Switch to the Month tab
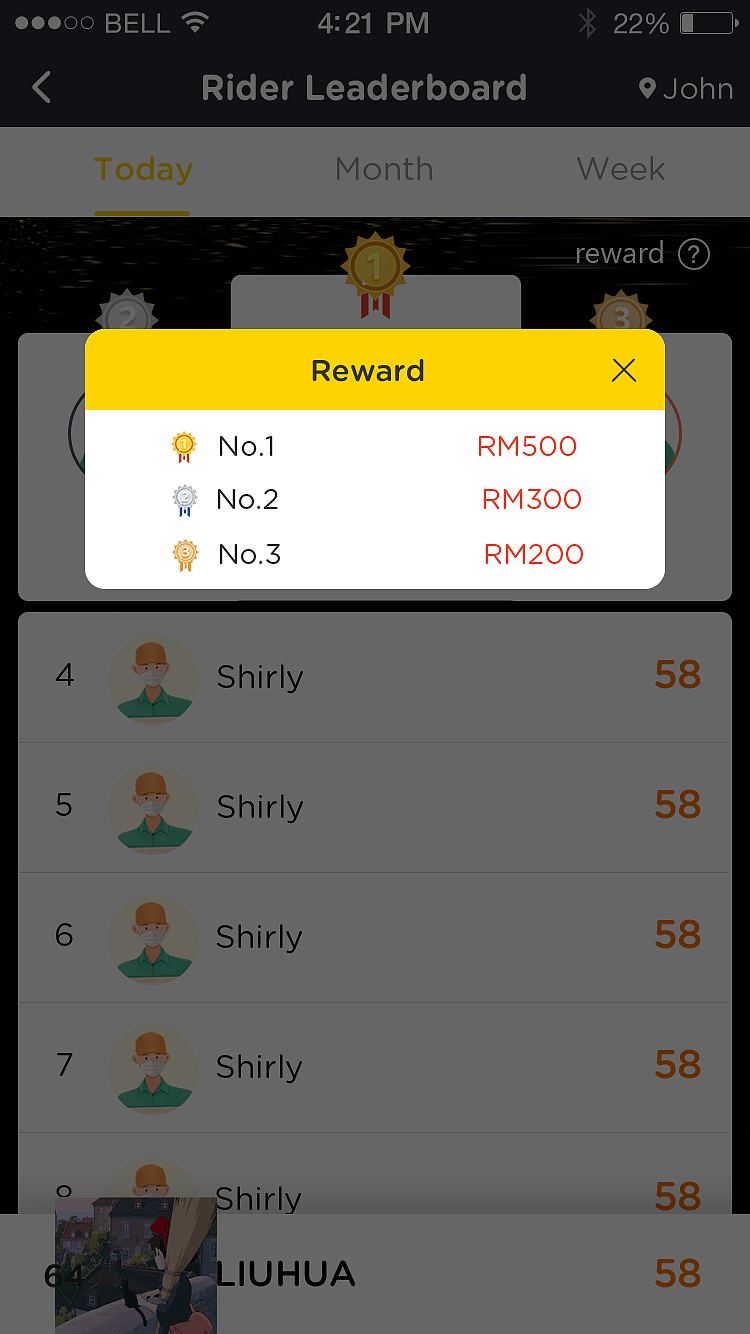750x1334 pixels. [384, 169]
